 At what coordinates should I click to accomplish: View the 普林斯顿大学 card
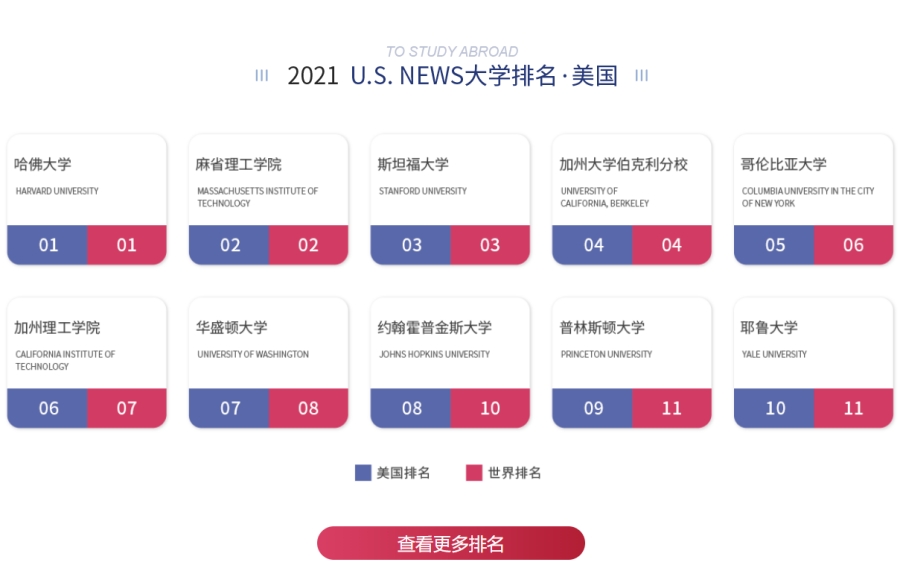(631, 362)
